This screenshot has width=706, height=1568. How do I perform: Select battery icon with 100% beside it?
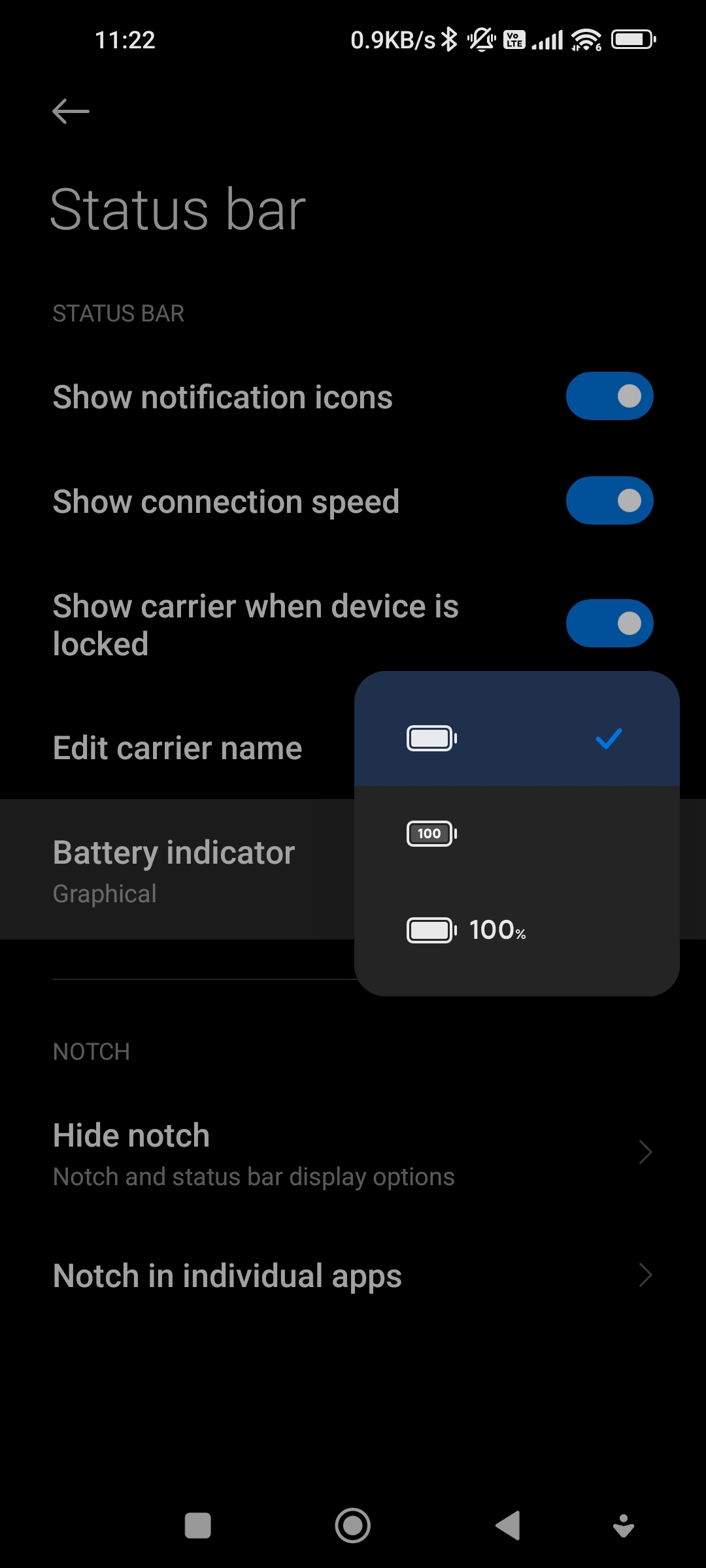point(516,930)
